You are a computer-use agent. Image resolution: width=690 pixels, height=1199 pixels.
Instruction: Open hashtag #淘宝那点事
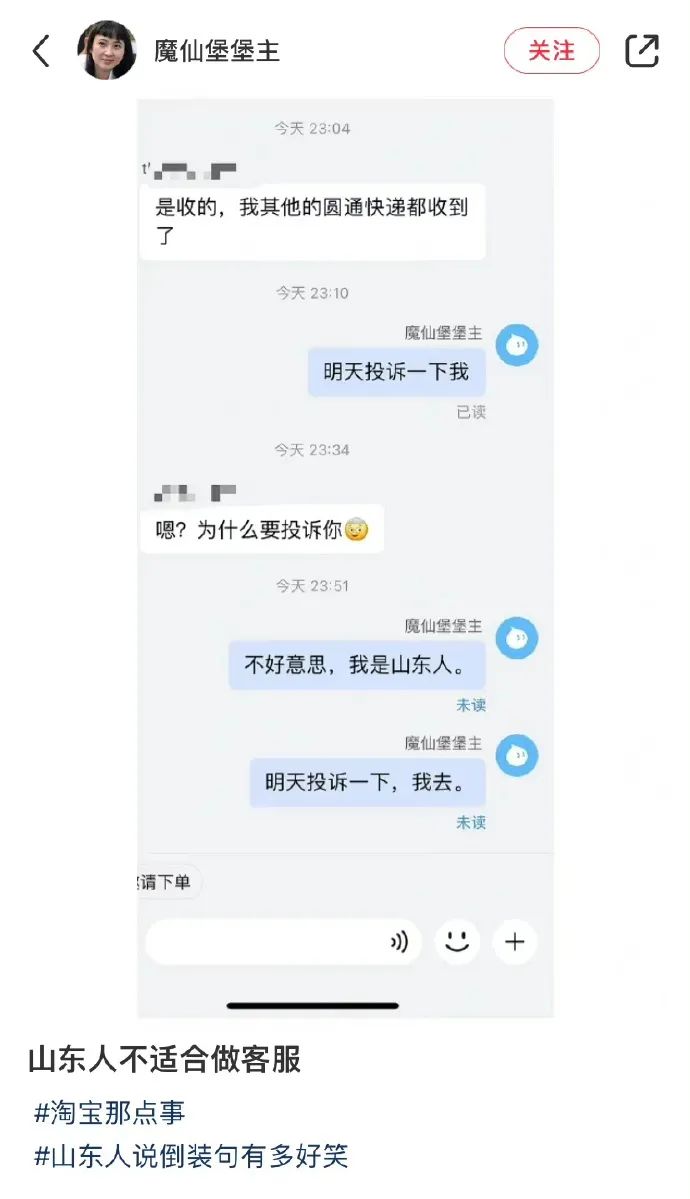110,1112
